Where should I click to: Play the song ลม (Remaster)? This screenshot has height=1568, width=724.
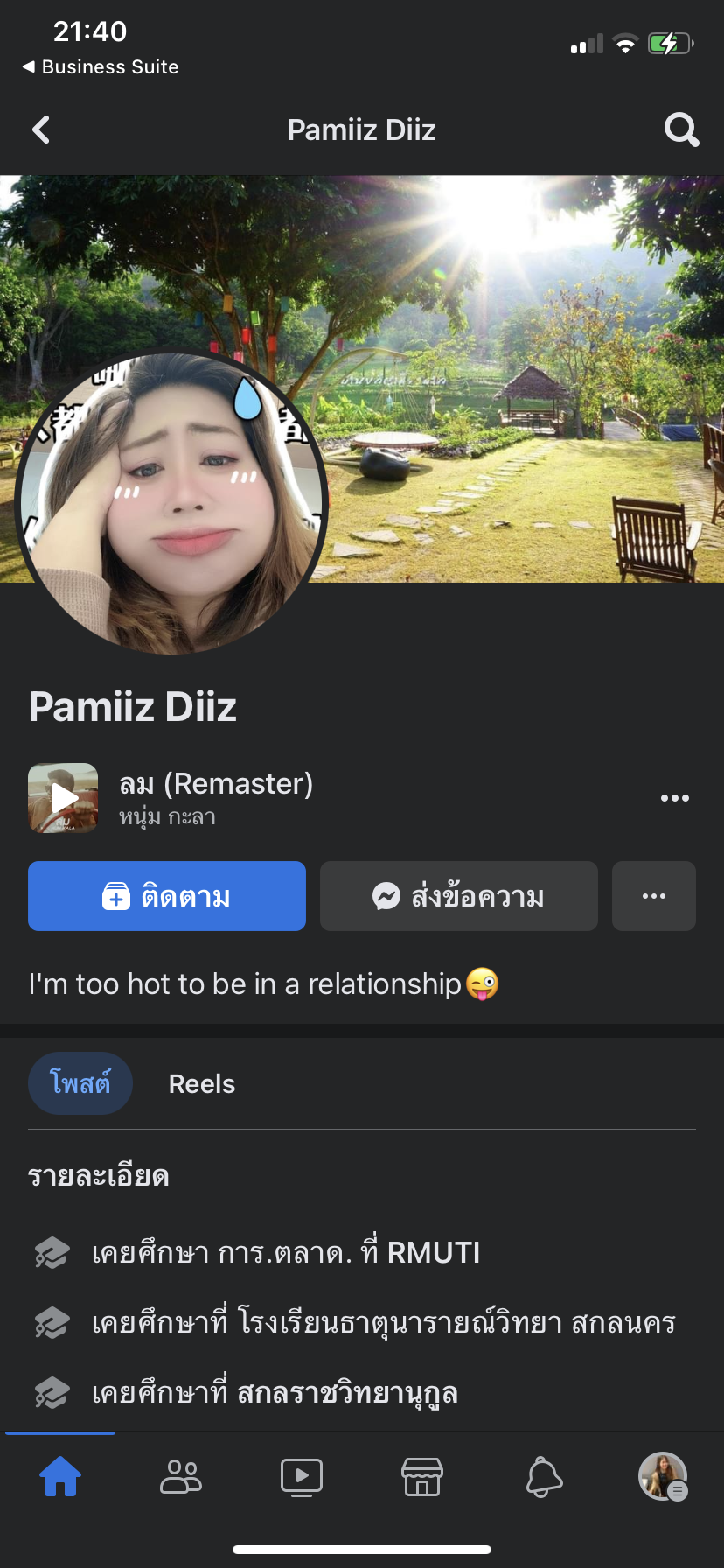63,798
